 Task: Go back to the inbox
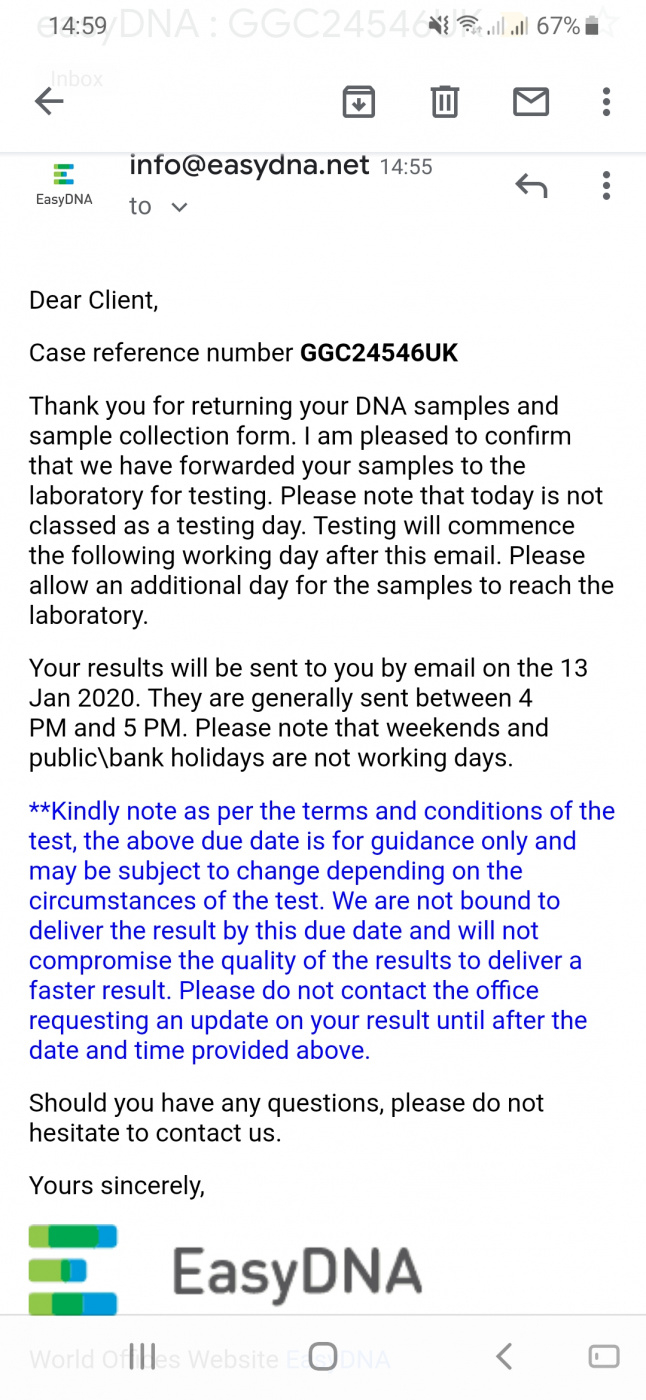click(49, 101)
